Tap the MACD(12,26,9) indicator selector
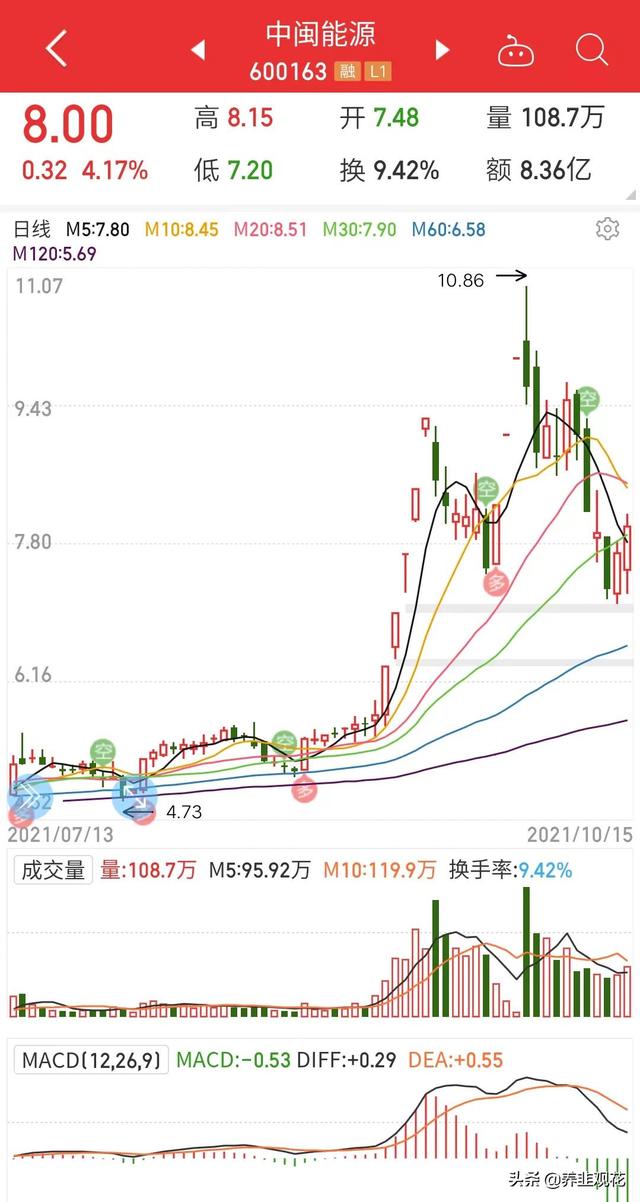The image size is (640, 1202). (90, 1061)
